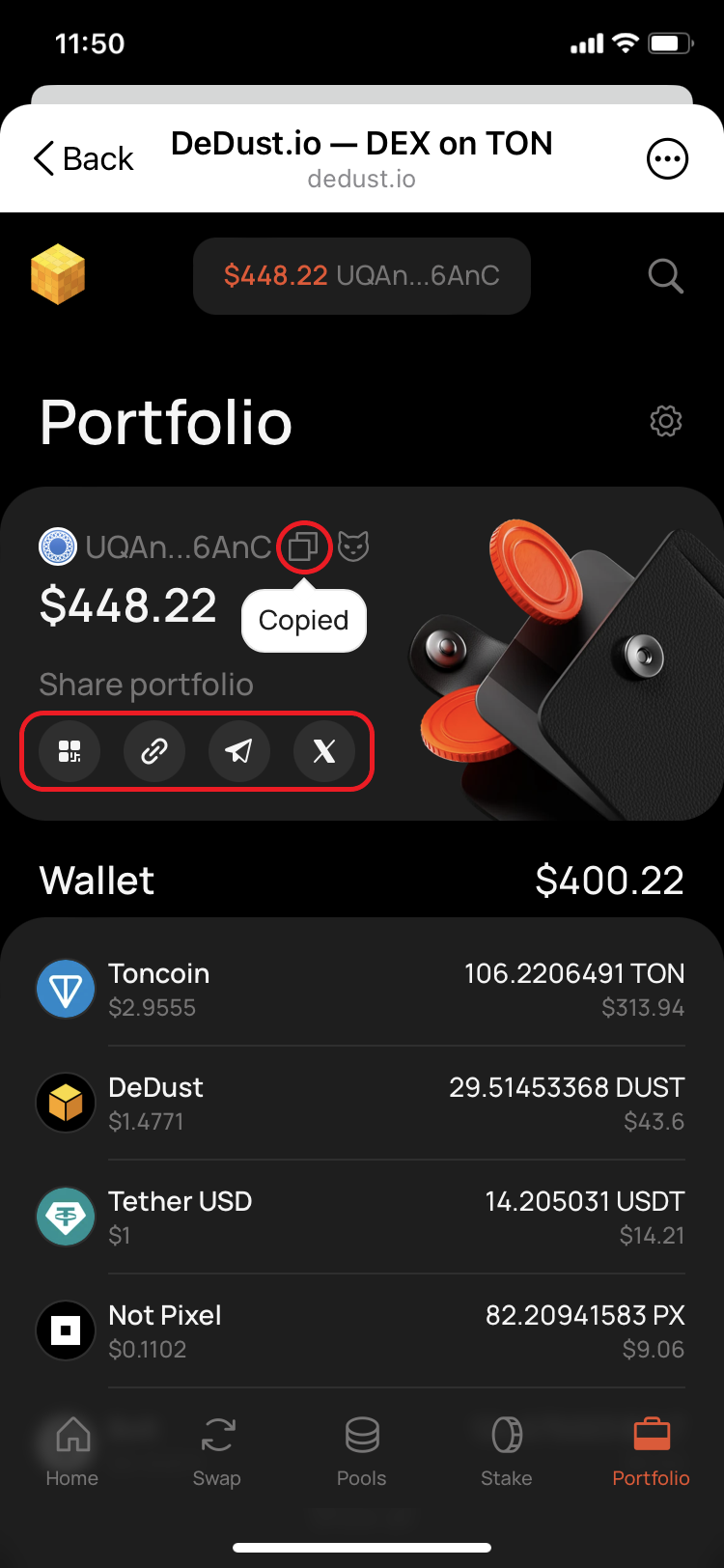Switch to the Stake tab
The width and height of the screenshot is (724, 1568).
507,1451
